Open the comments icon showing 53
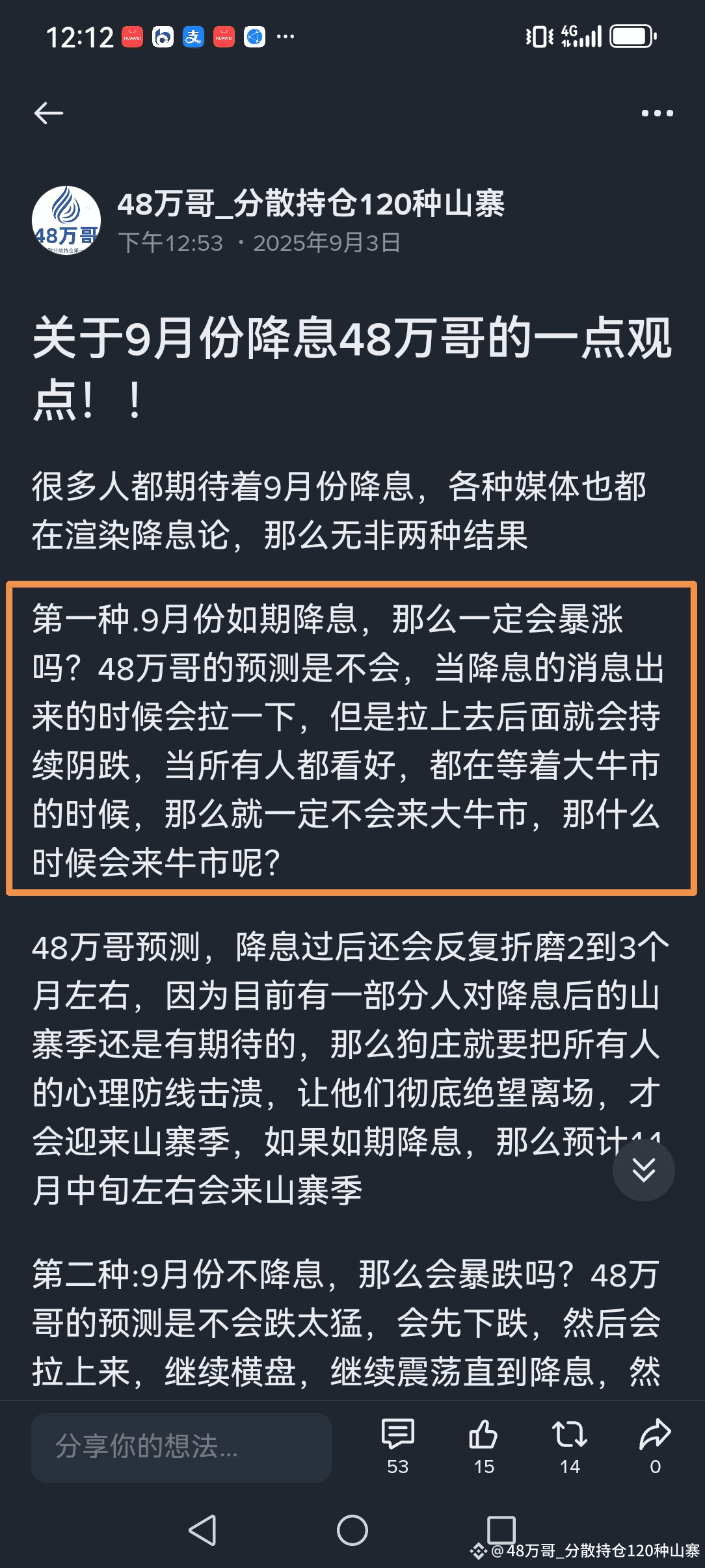Viewport: 705px width, 1568px height. (397, 1446)
